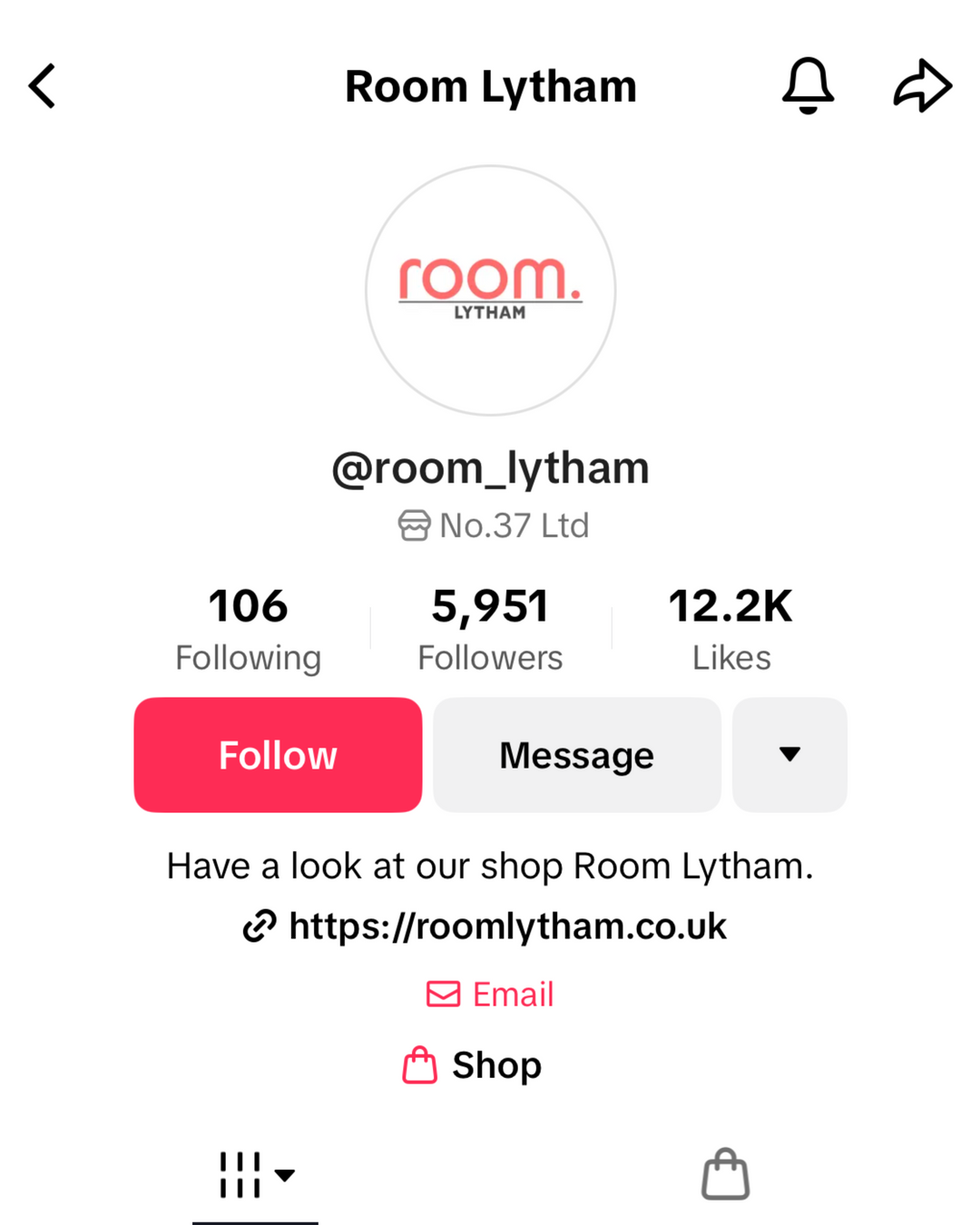The image size is (980, 1225).
Task: Share this profile
Action: point(922,86)
